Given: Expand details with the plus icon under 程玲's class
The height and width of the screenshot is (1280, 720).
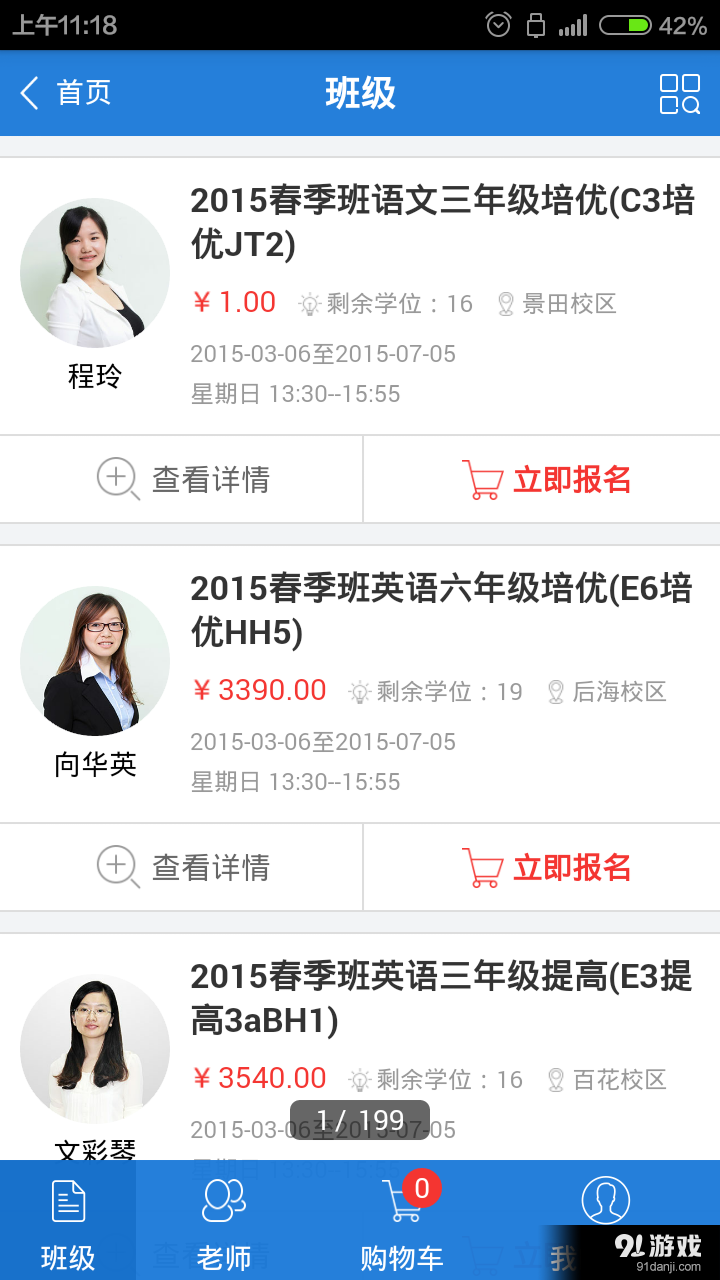Looking at the screenshot, I should 117,478.
